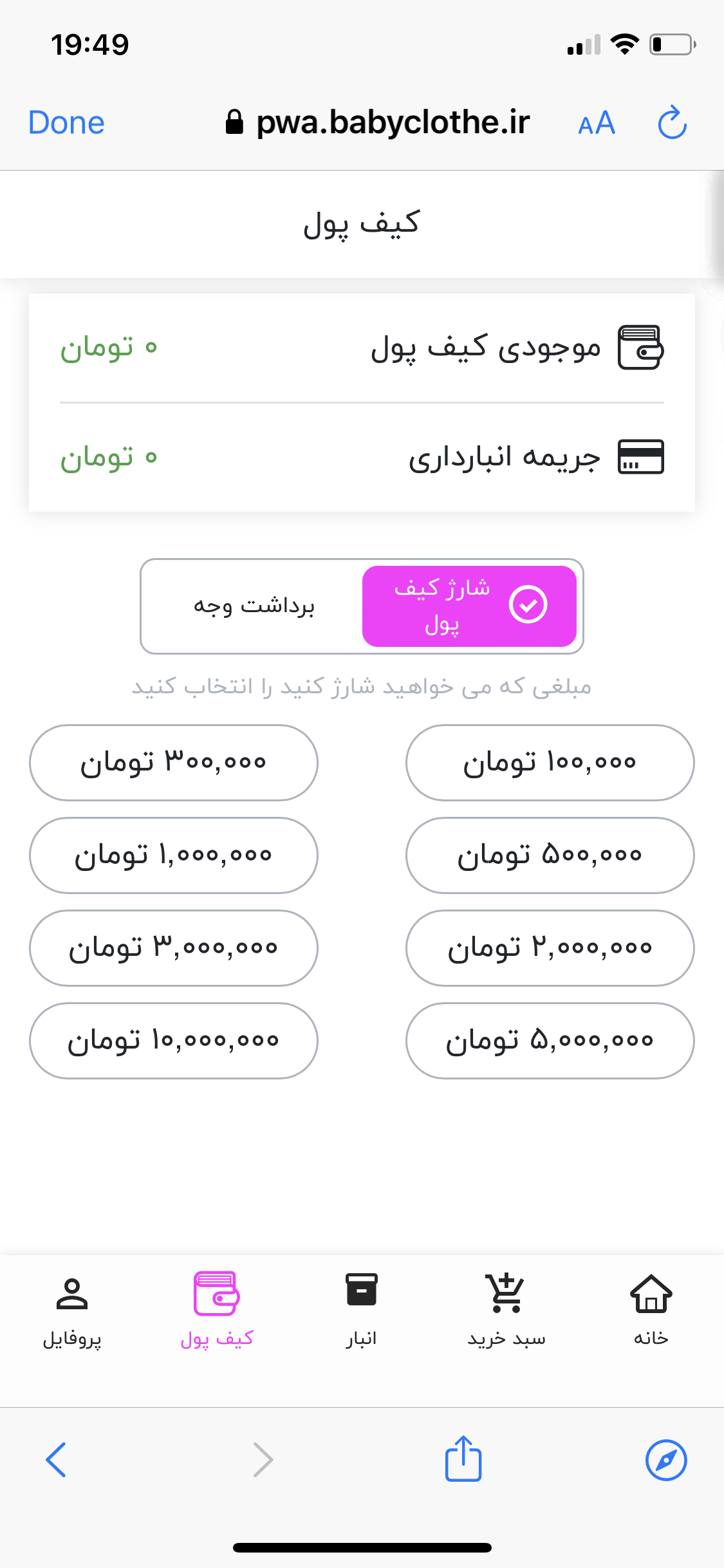
Task: Switch to the انبار tab
Action: coord(361,1310)
